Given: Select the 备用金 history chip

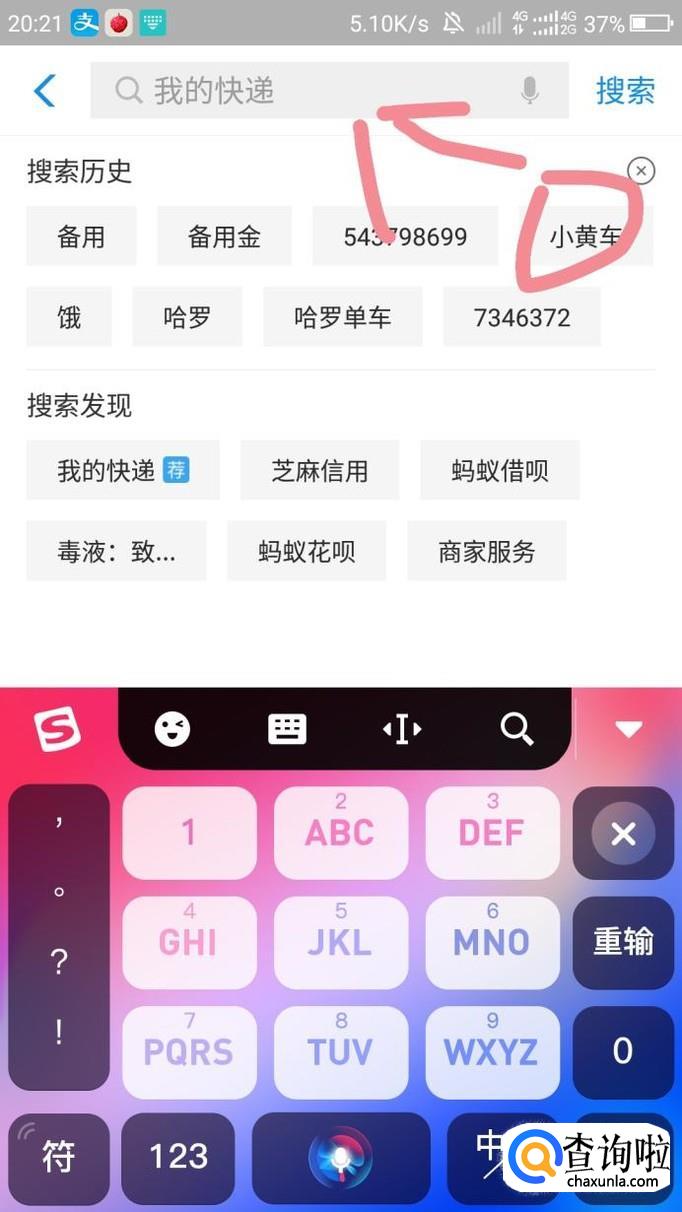Looking at the screenshot, I should [224, 237].
